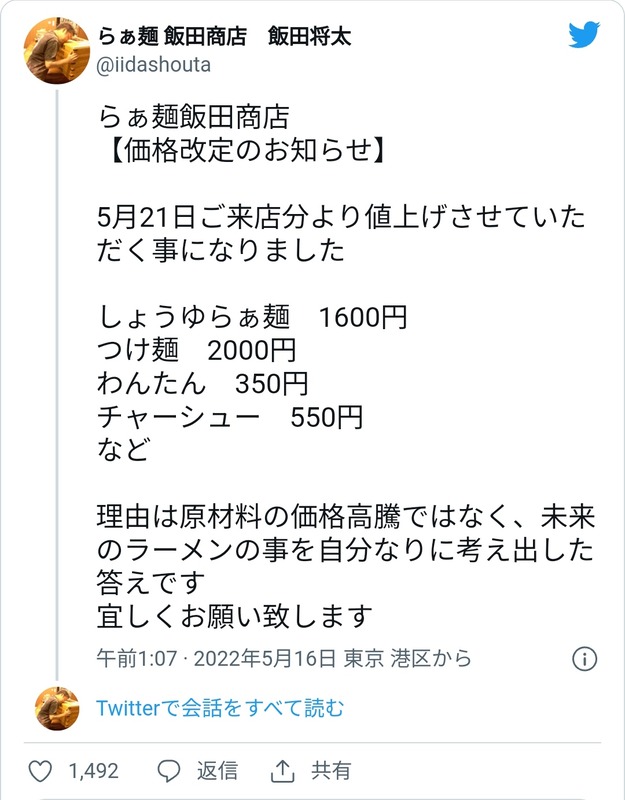Image resolution: width=625 pixels, height=800 pixels.
Task: Open the @iidashouta handle
Action: pyautogui.click(x=153, y=64)
